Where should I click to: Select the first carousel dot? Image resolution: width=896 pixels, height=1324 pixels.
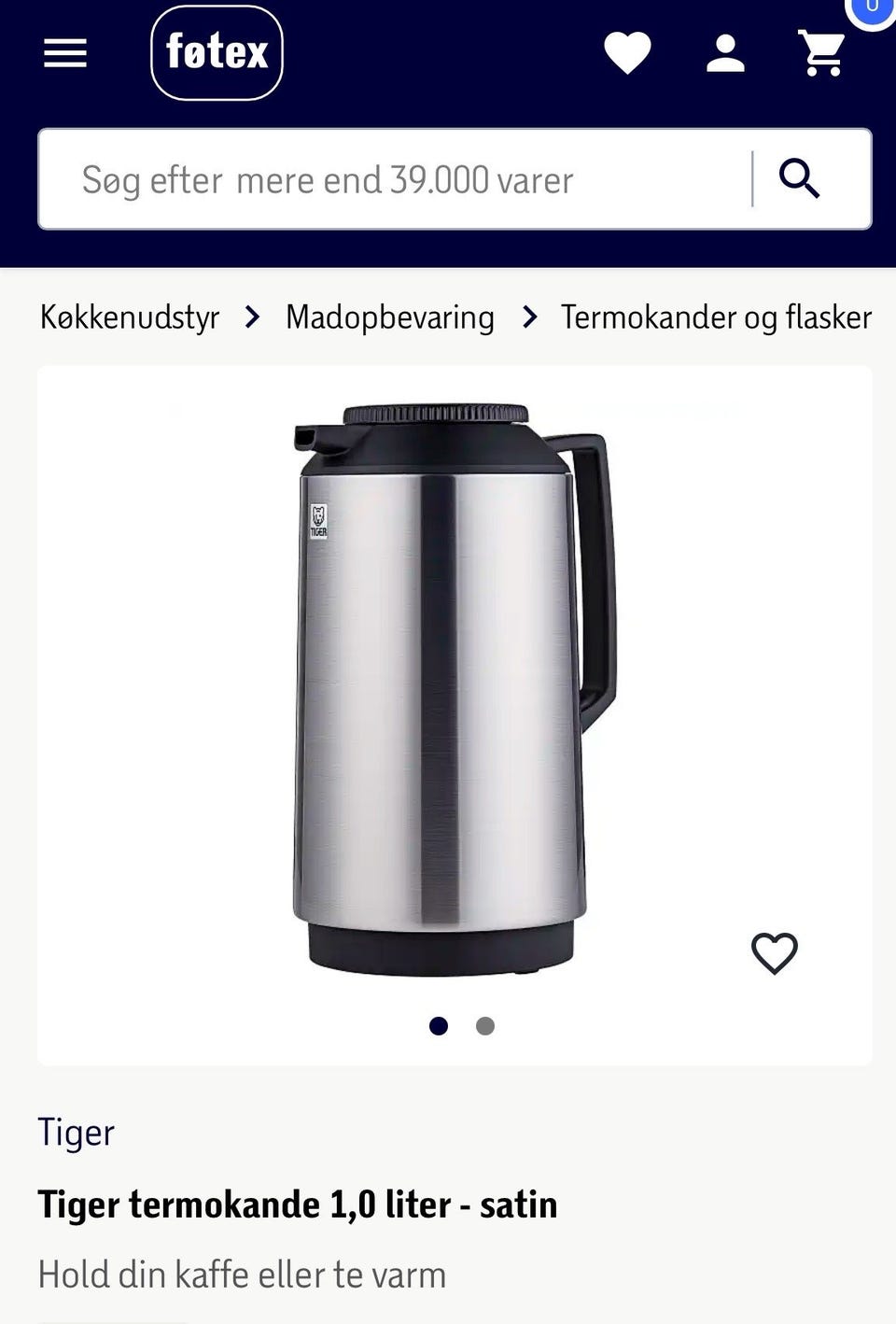(439, 1025)
